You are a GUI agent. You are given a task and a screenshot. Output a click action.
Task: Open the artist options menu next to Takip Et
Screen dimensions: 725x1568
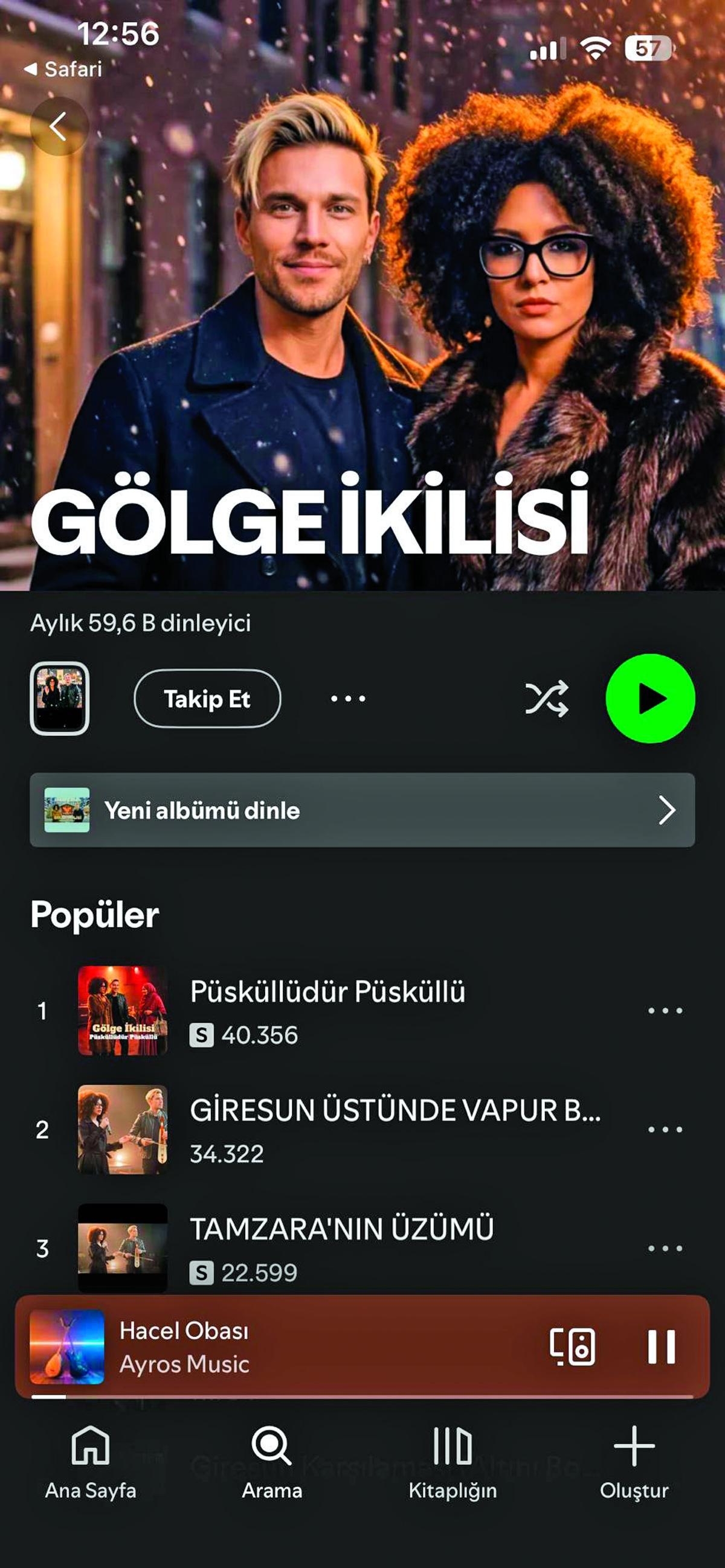[x=348, y=699]
